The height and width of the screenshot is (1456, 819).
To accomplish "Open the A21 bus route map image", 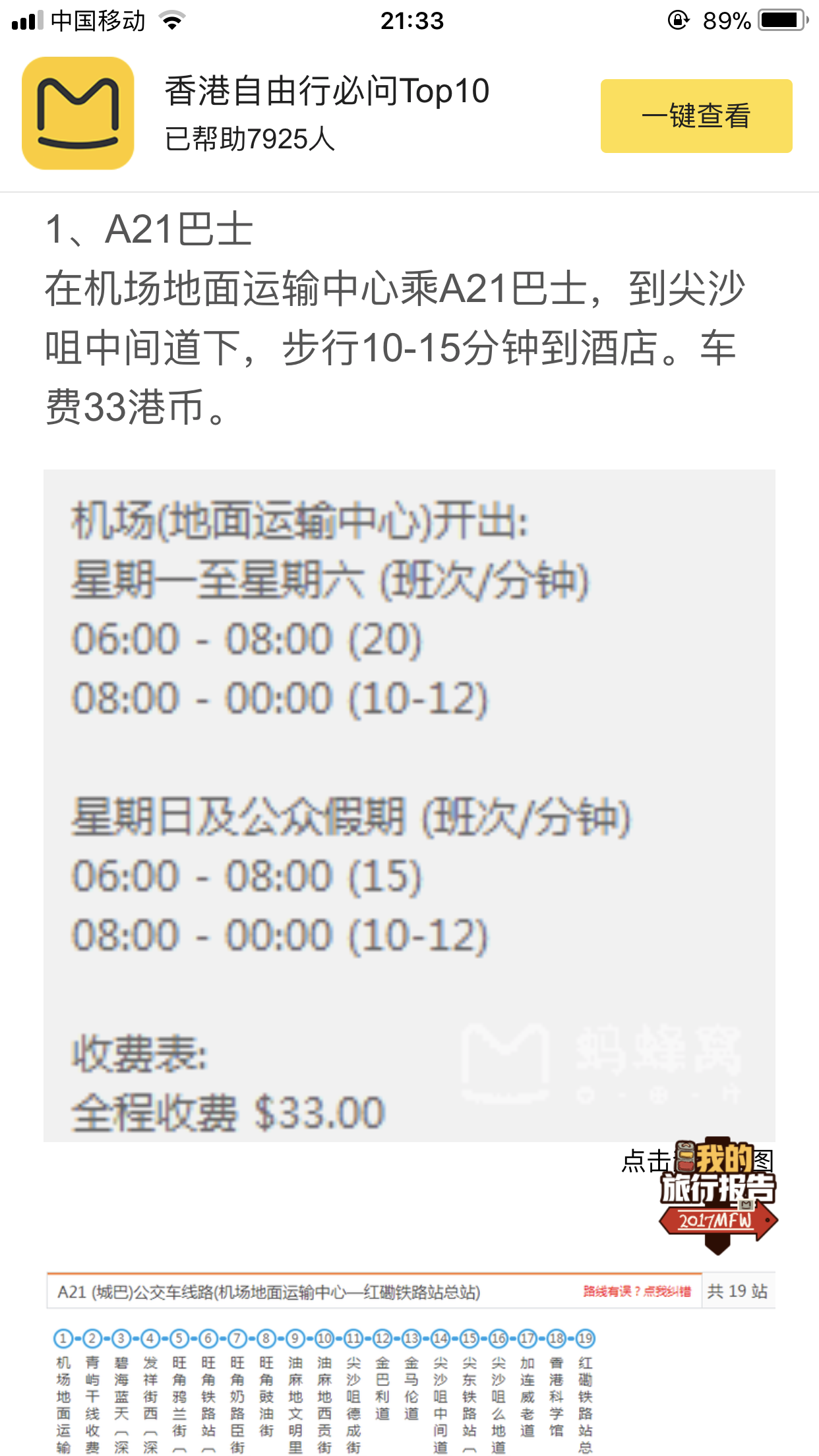I will pos(409,1364).
